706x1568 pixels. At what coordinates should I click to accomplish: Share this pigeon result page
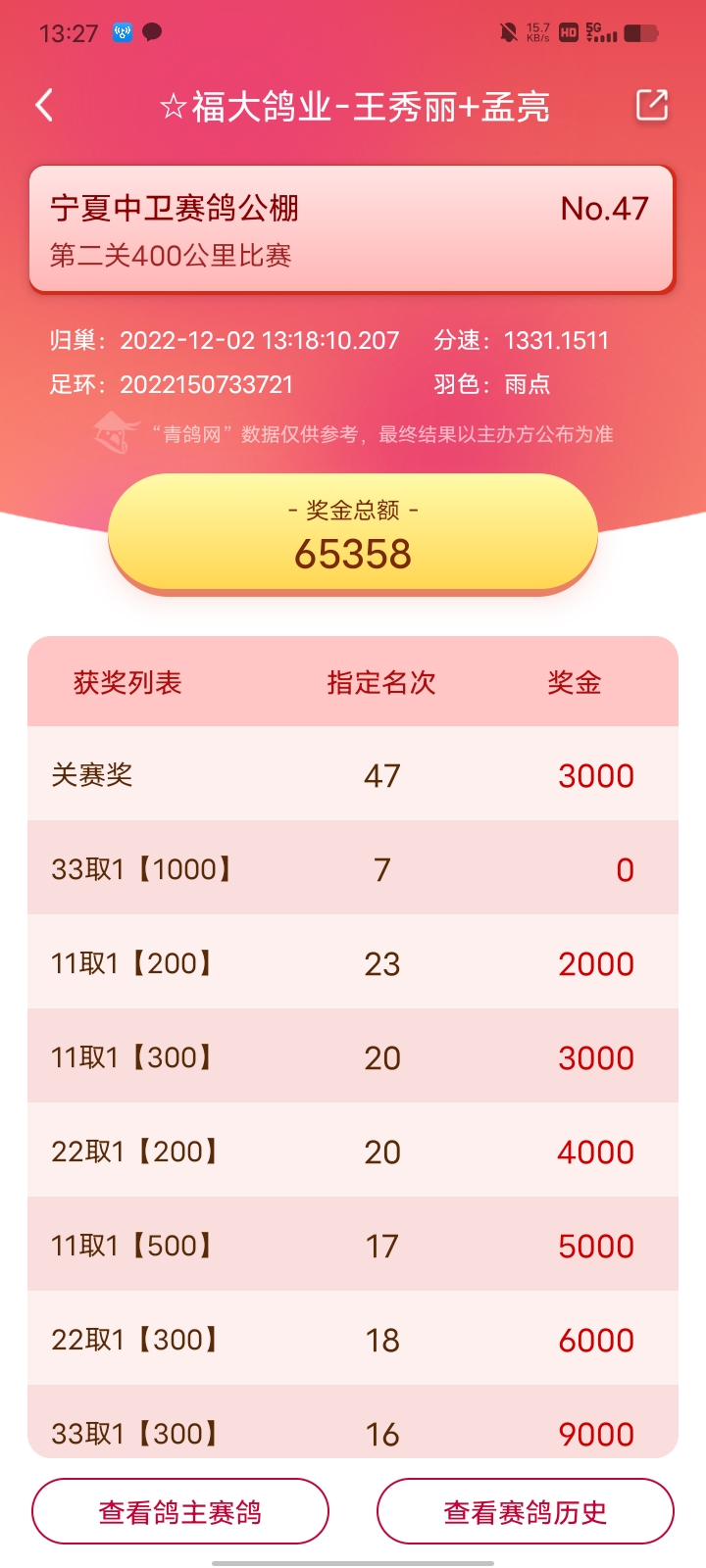652,105
